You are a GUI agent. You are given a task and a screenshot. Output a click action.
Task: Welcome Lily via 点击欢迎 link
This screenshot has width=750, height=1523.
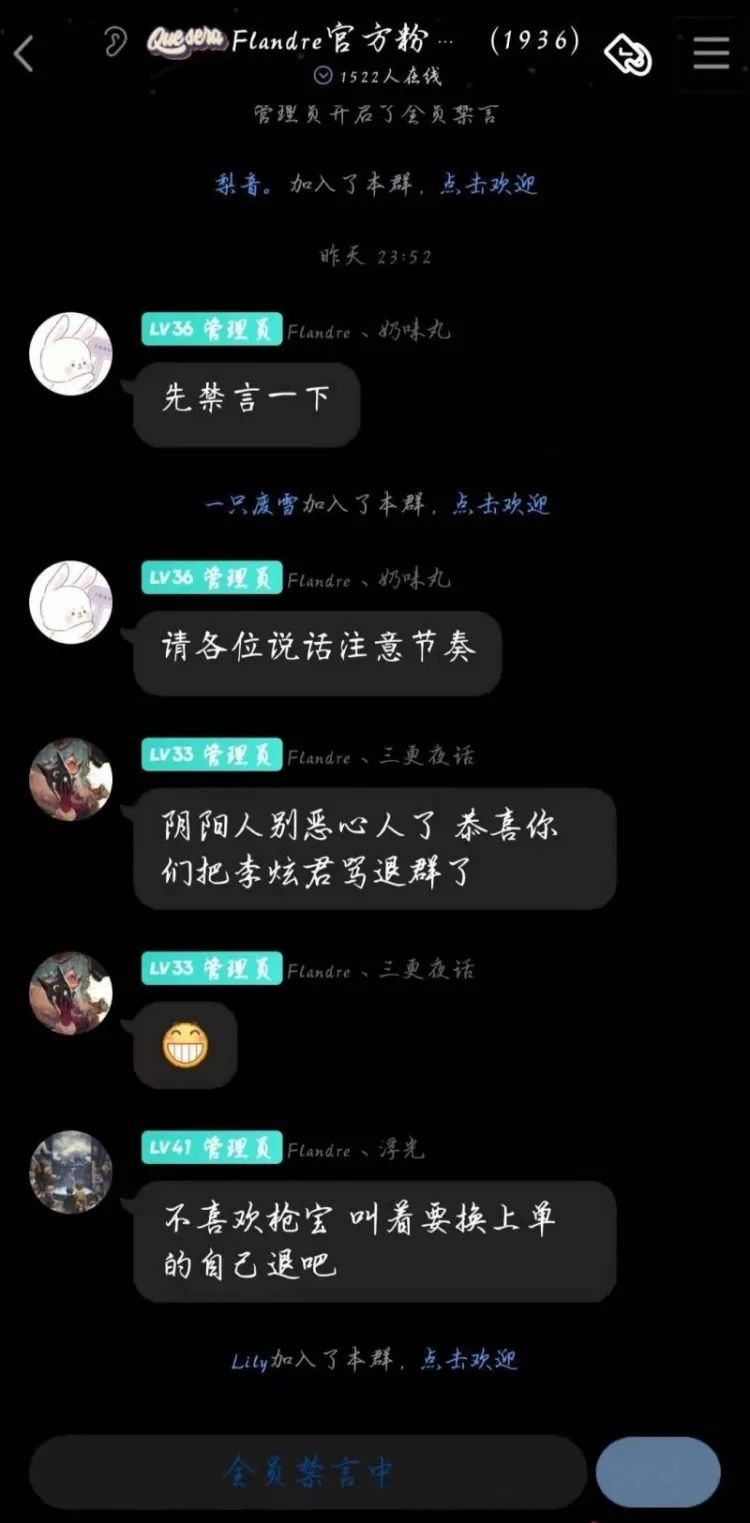click(469, 1360)
